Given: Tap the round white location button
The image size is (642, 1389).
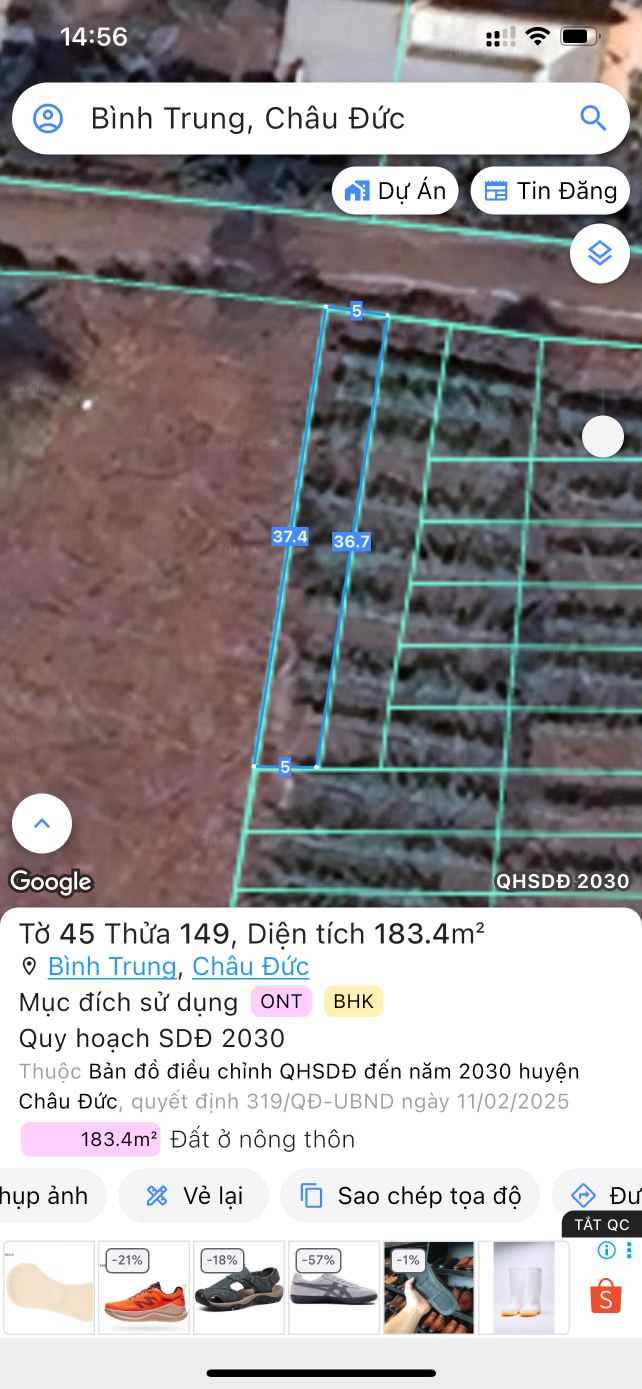Looking at the screenshot, I should (603, 436).
